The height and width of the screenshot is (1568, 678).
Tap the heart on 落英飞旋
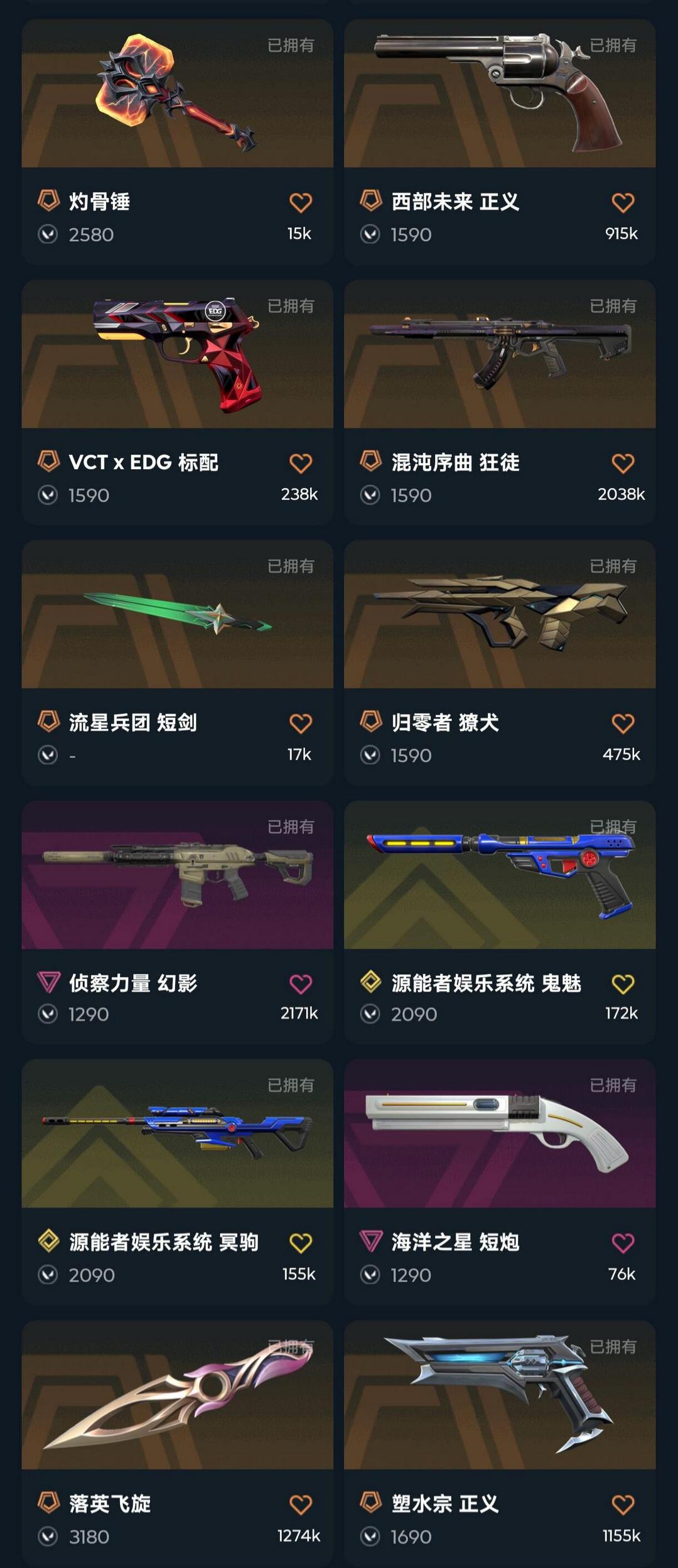pyautogui.click(x=301, y=1505)
